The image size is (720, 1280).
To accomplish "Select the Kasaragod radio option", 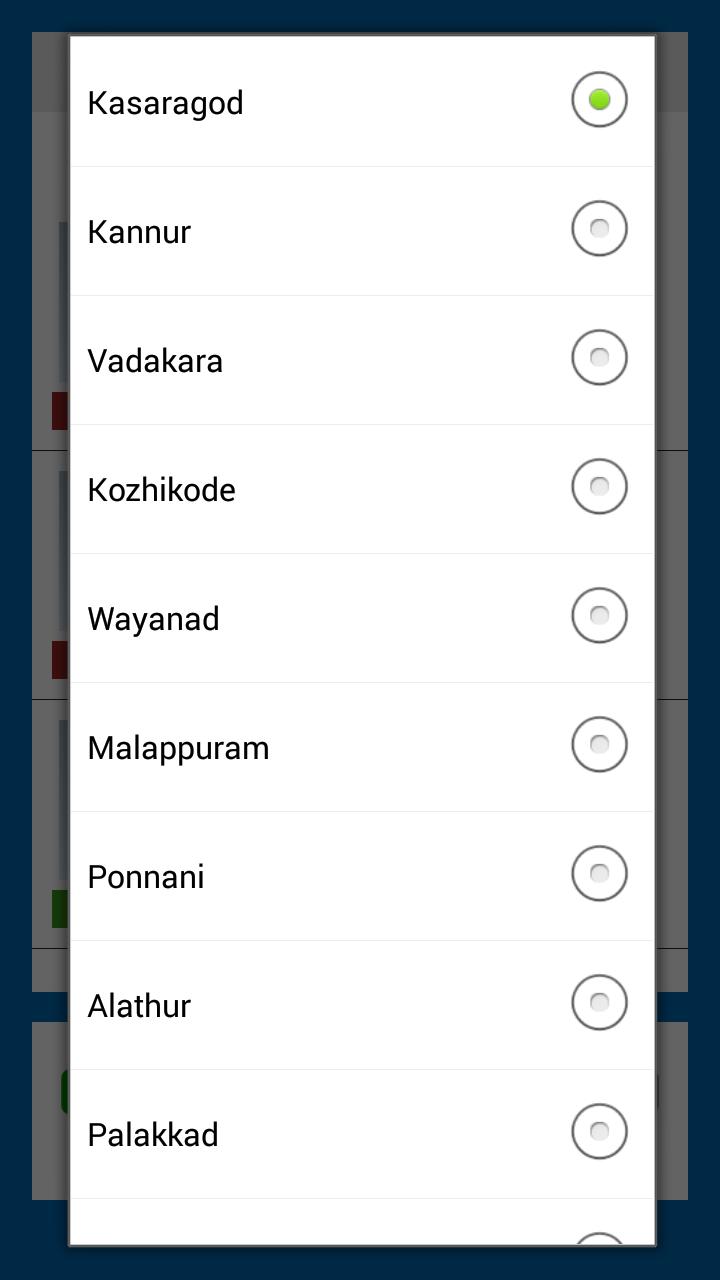I will (598, 100).
